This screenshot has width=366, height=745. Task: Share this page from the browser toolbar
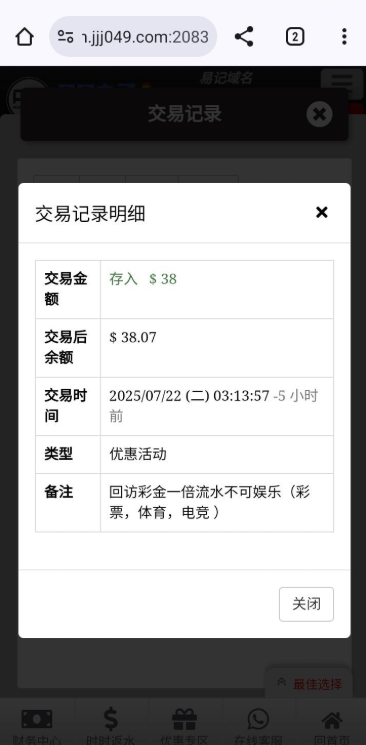244,37
